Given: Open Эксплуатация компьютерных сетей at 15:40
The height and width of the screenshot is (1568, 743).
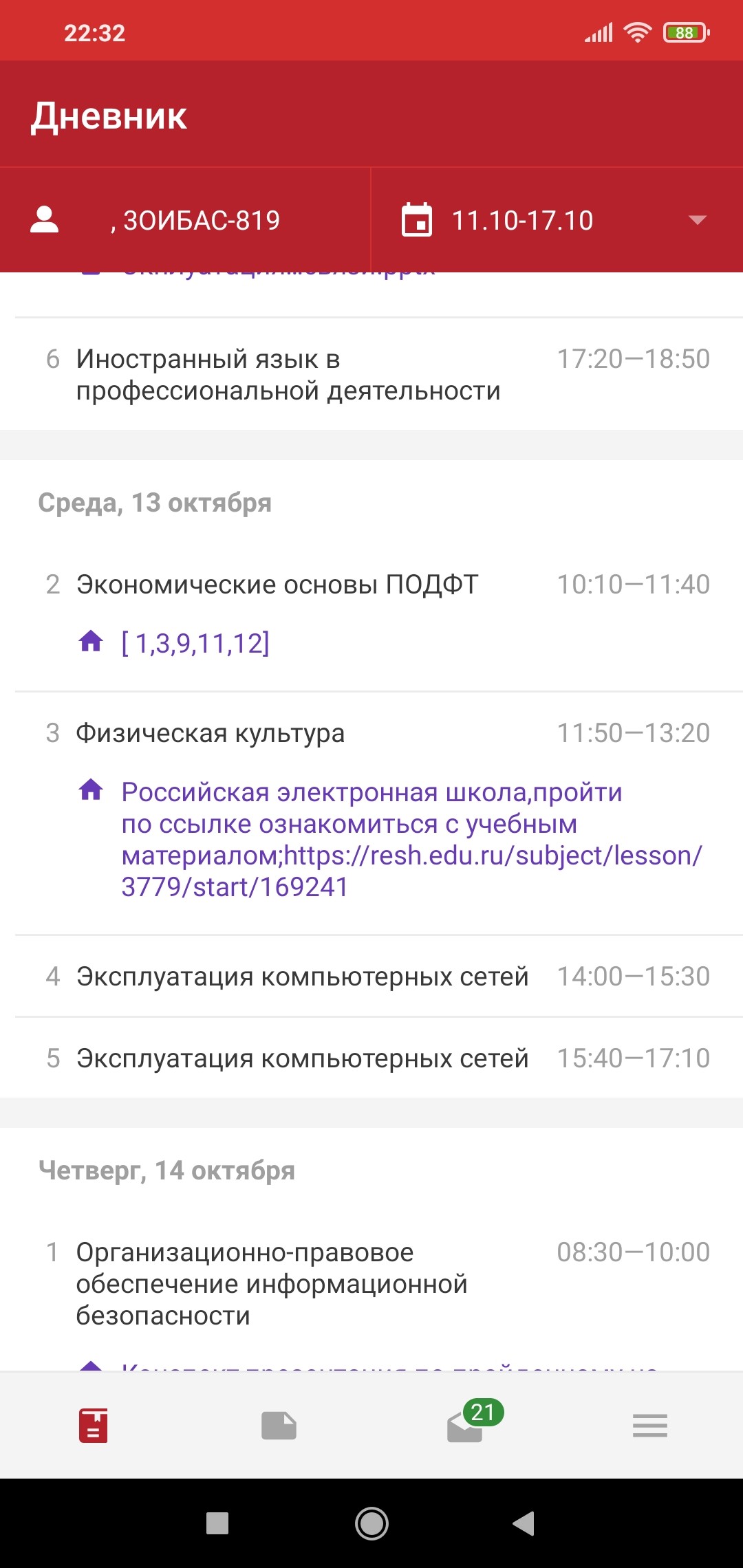Looking at the screenshot, I should [371, 1058].
